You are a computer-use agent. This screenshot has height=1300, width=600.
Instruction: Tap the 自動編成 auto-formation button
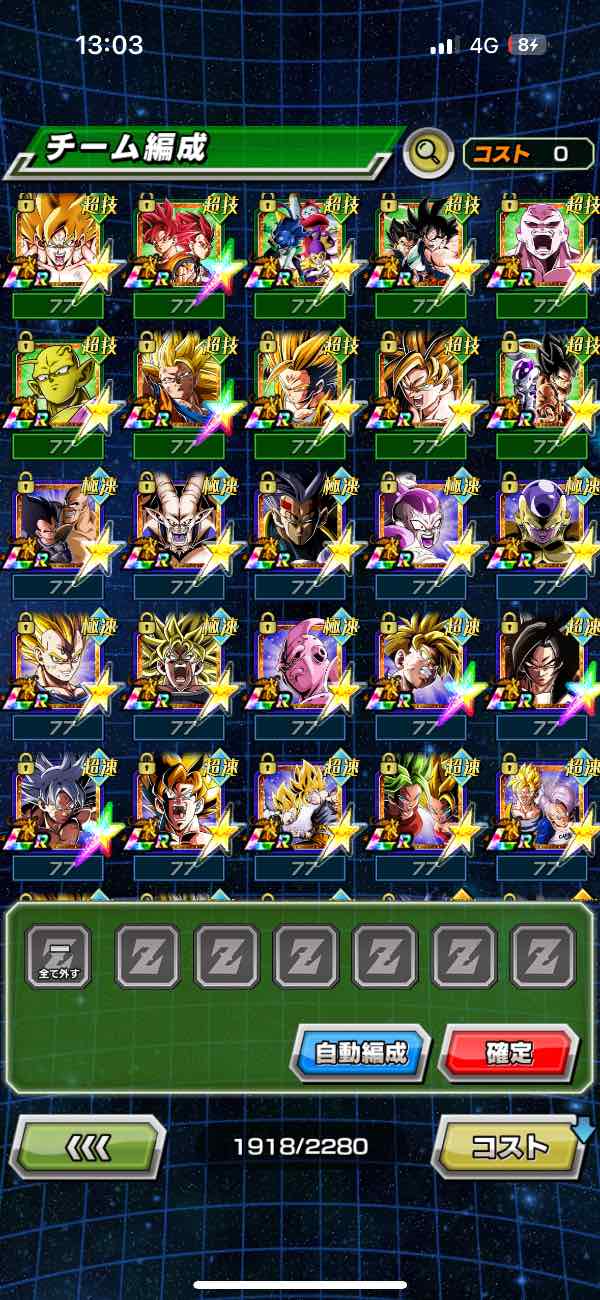(361, 1052)
